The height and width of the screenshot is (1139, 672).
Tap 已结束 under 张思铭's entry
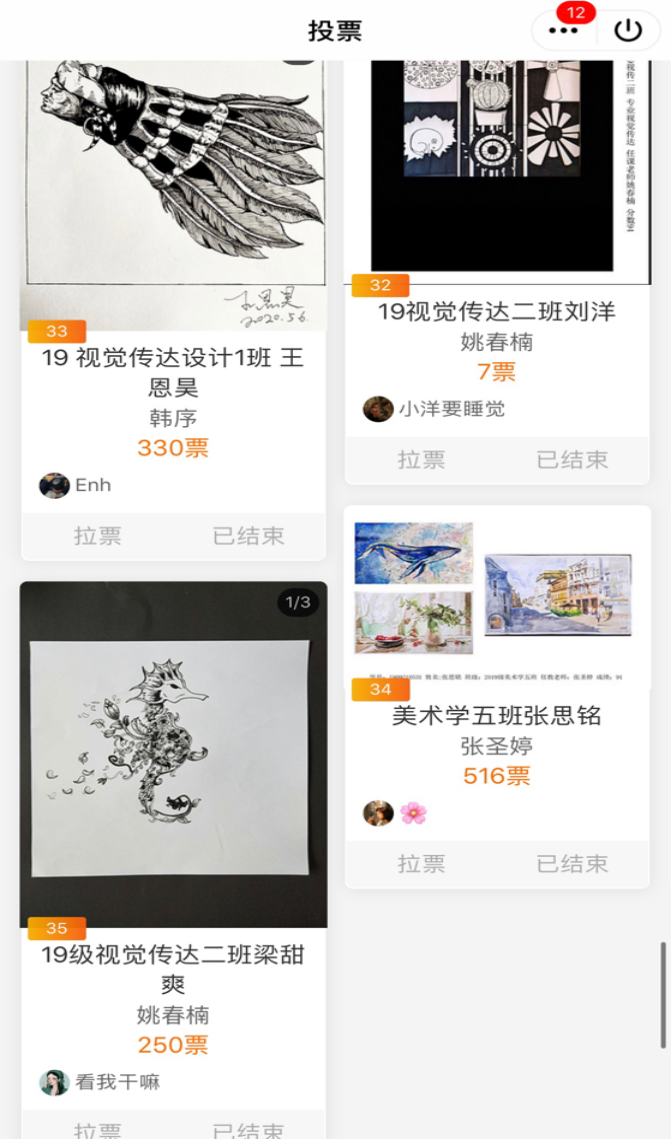[x=572, y=864]
